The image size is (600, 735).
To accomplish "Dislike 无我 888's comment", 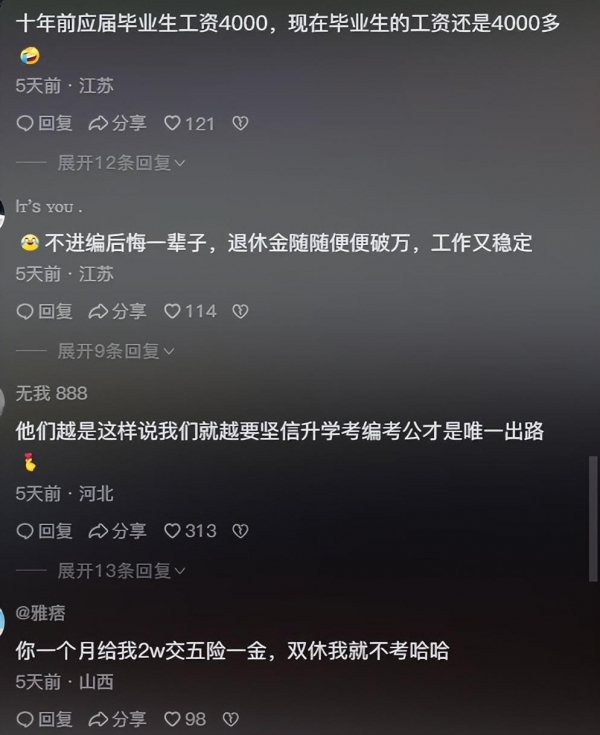I will coord(240,531).
